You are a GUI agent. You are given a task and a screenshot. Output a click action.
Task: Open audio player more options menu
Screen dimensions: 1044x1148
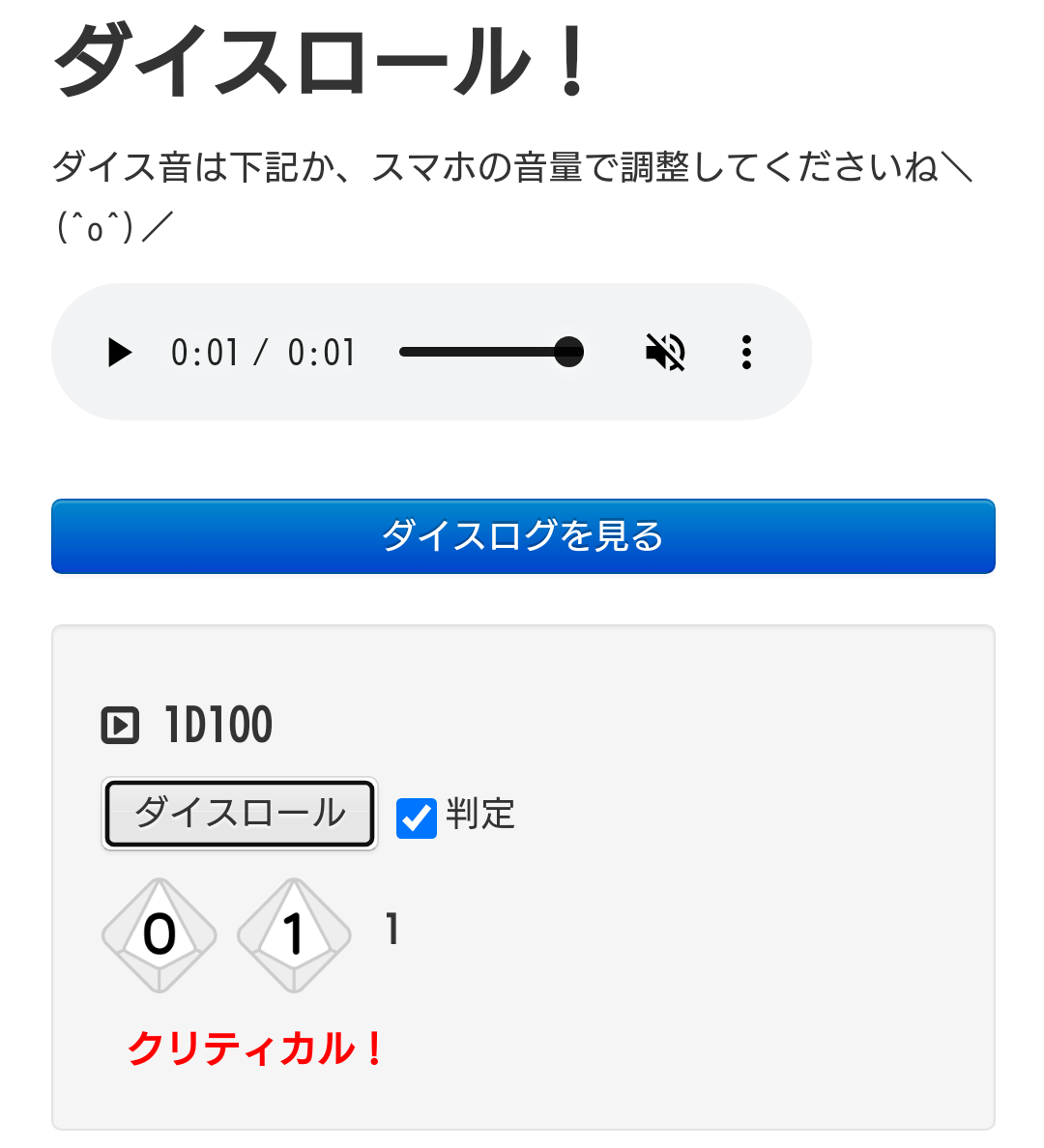[x=746, y=353]
